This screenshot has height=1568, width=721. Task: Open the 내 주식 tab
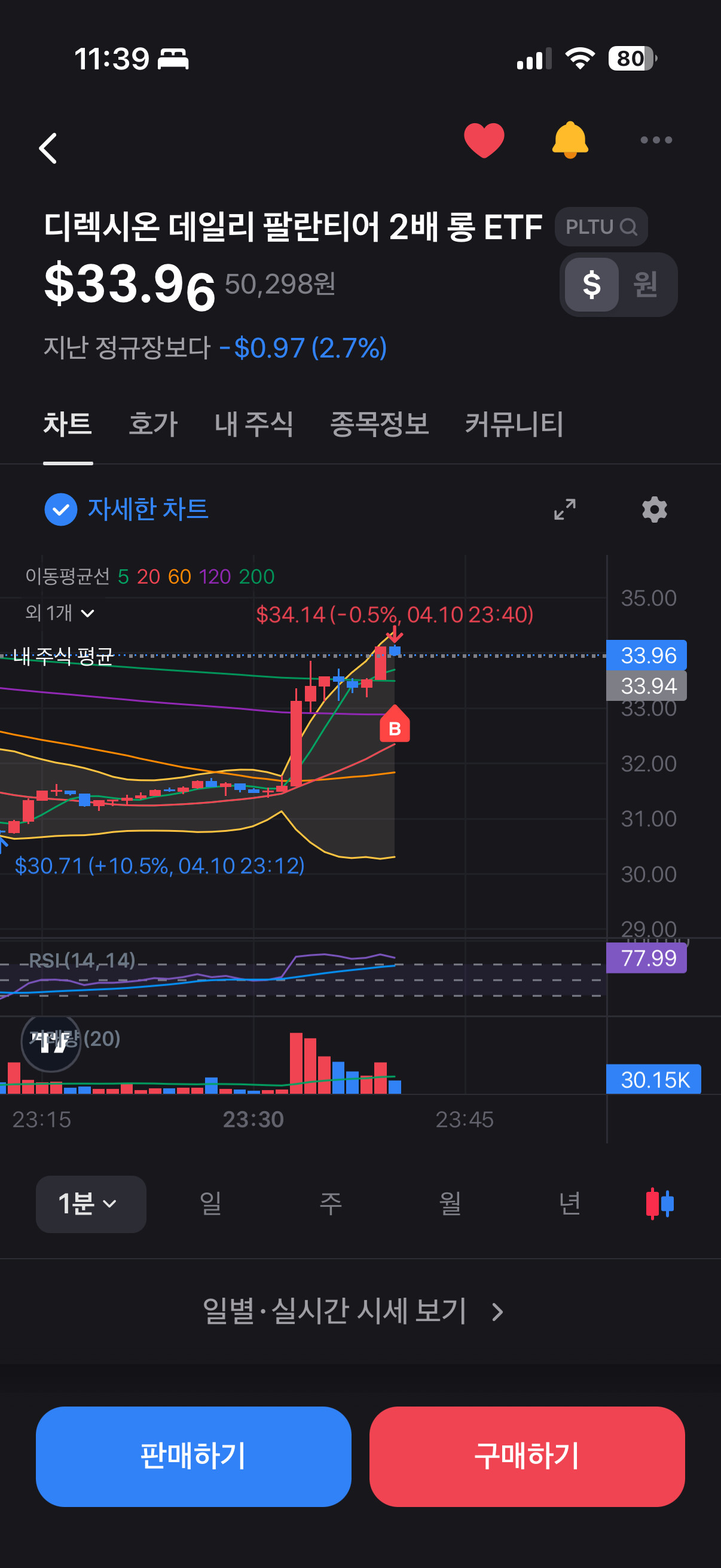point(253,423)
